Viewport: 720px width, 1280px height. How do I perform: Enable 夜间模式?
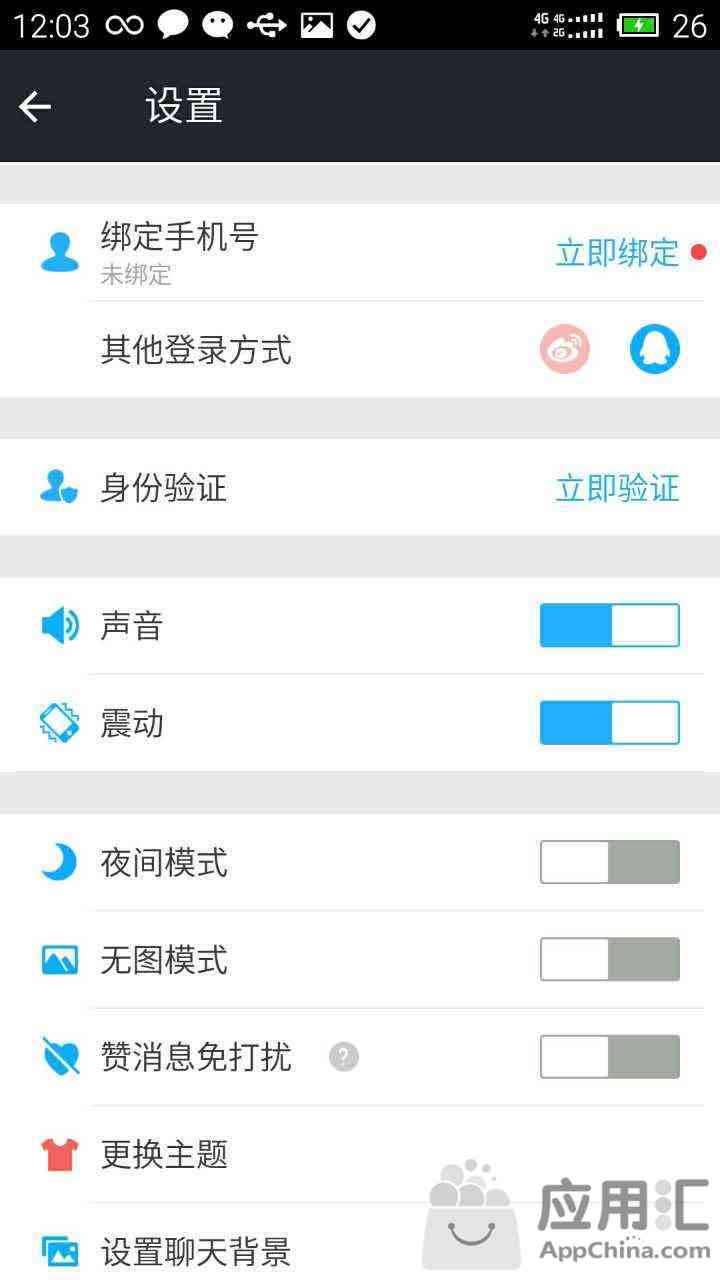pos(610,862)
